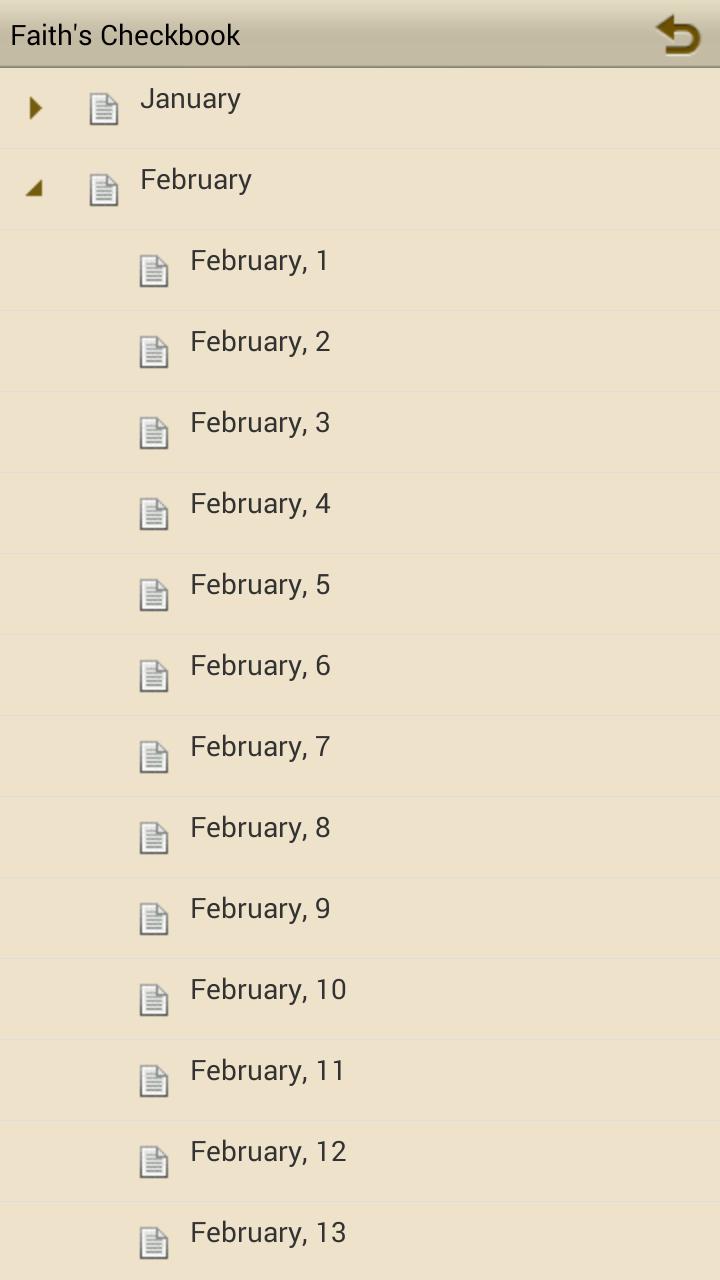Collapse the February section arrow
Viewport: 720px width, 1280px height.
tap(35, 188)
